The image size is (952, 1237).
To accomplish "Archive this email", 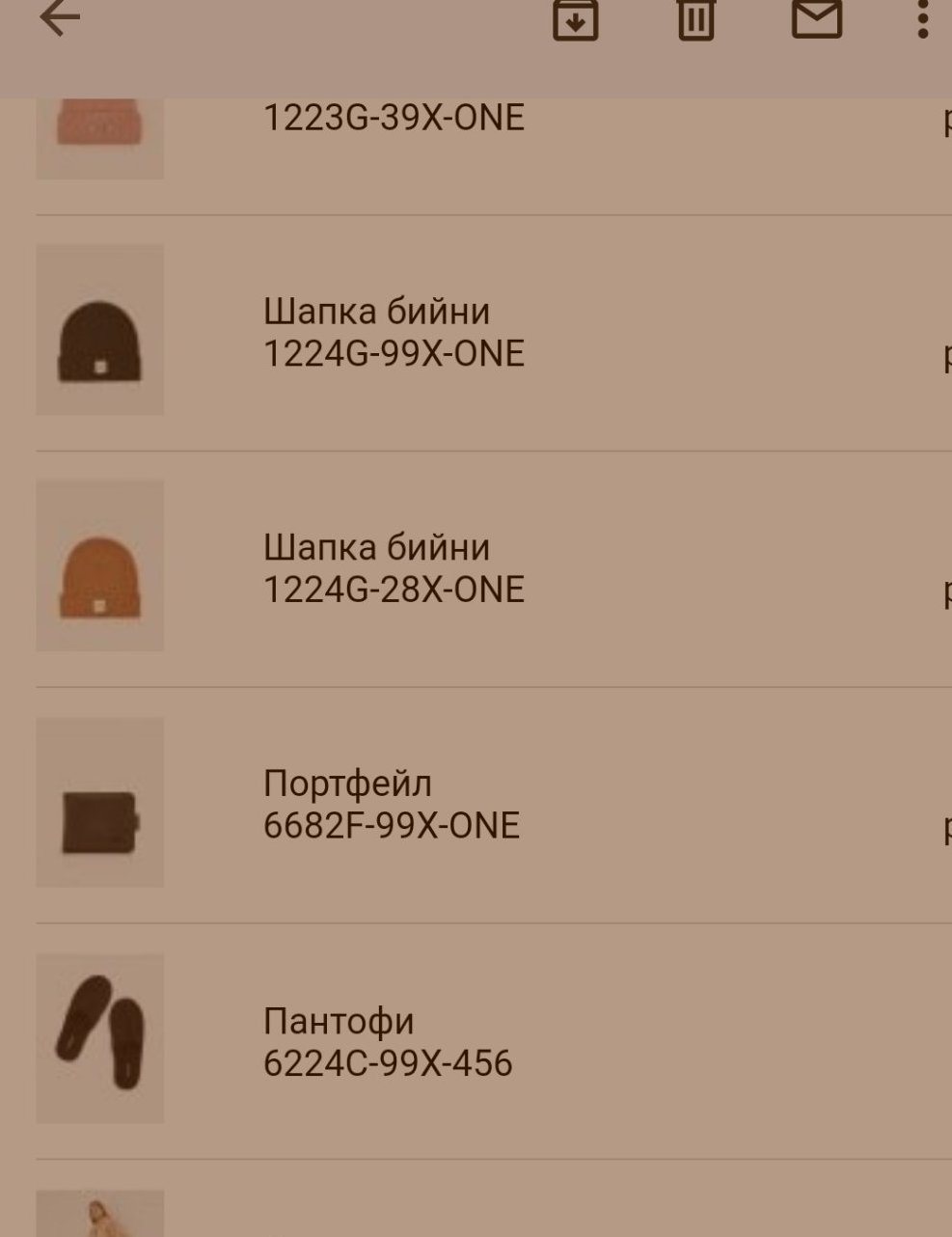I will 576,19.
